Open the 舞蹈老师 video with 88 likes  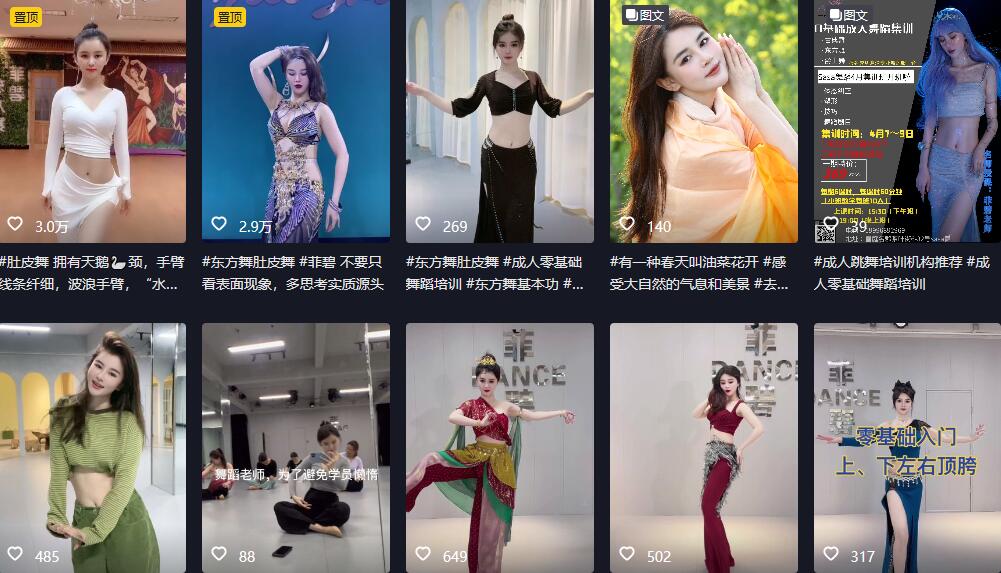click(x=296, y=447)
